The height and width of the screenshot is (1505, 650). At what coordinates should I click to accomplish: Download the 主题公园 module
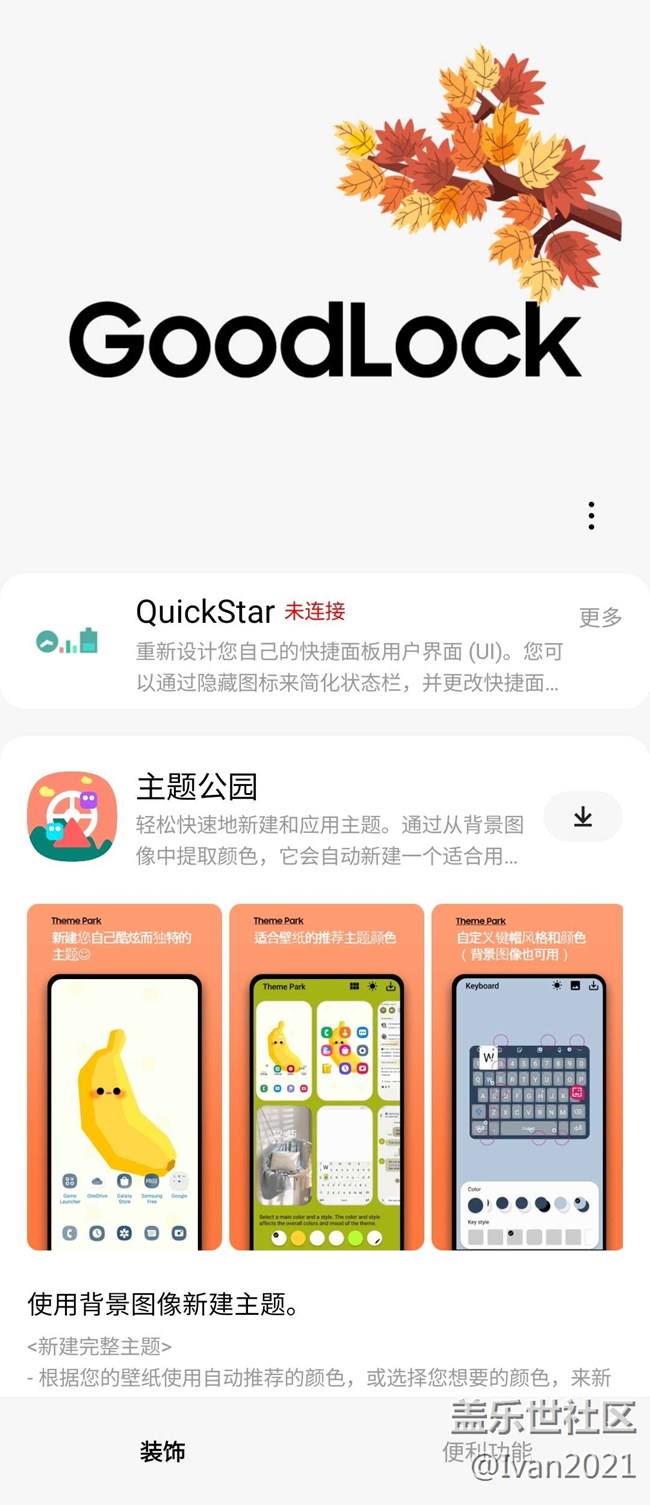(583, 817)
